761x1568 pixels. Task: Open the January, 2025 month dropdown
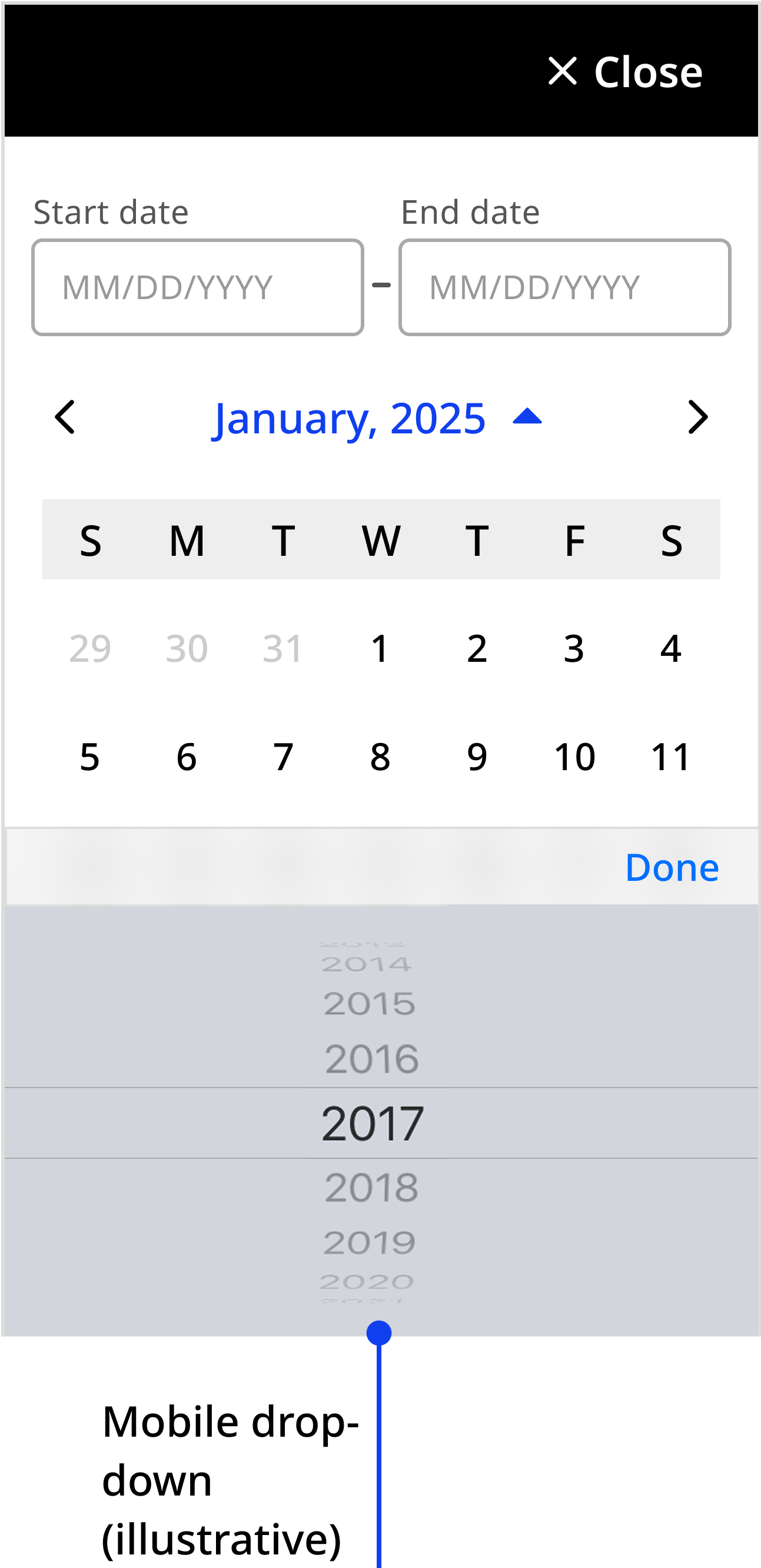point(348,417)
